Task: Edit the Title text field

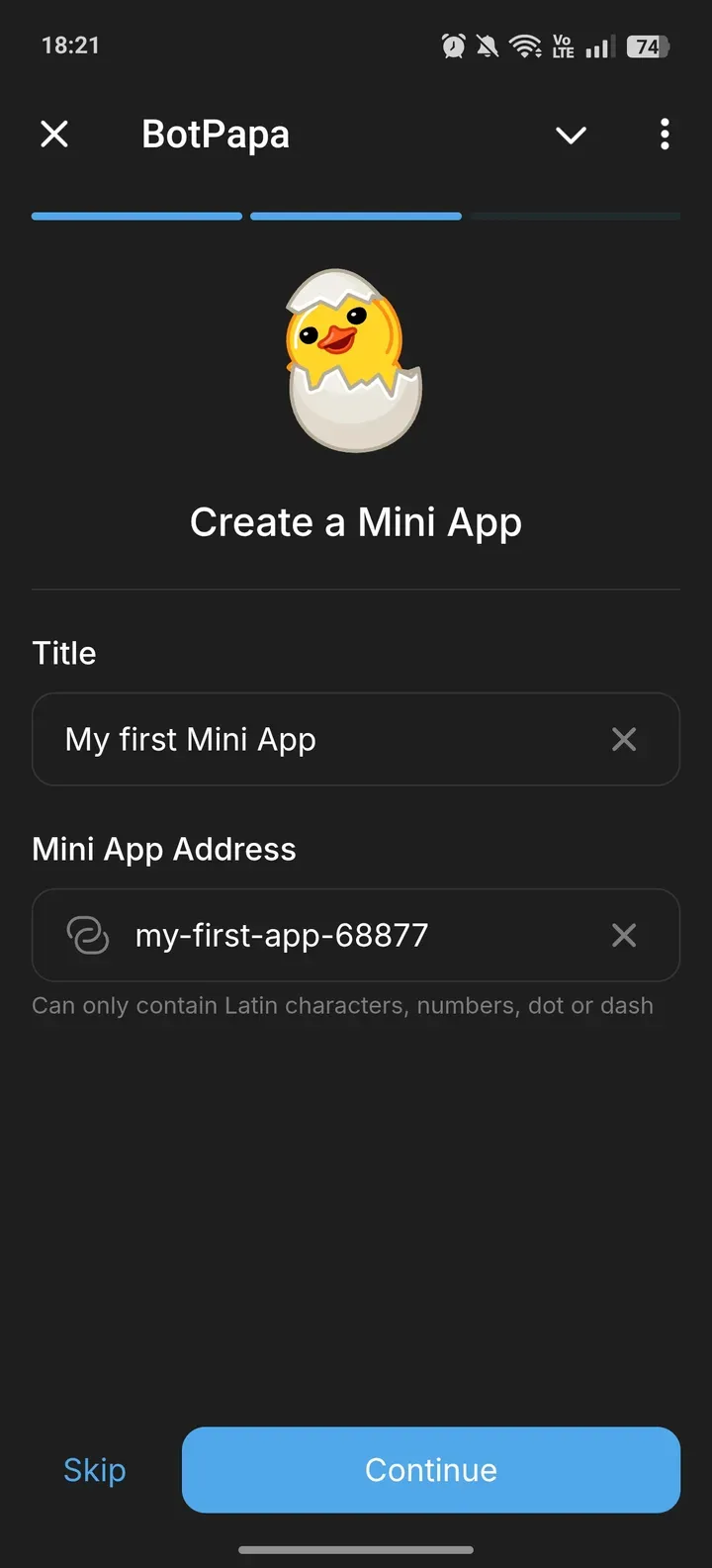Action: click(316, 739)
